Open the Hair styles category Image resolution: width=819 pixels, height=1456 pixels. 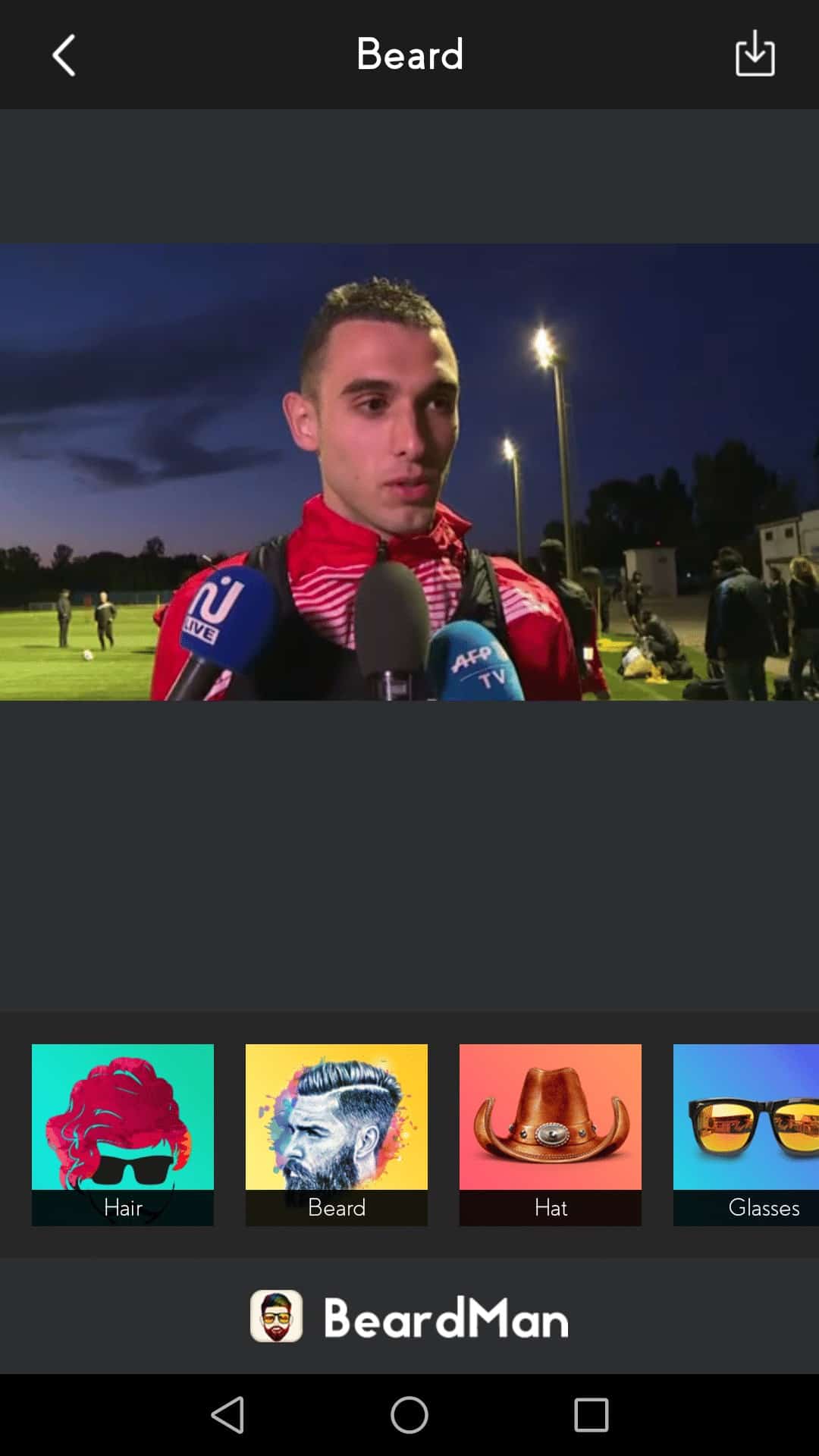(x=123, y=1134)
